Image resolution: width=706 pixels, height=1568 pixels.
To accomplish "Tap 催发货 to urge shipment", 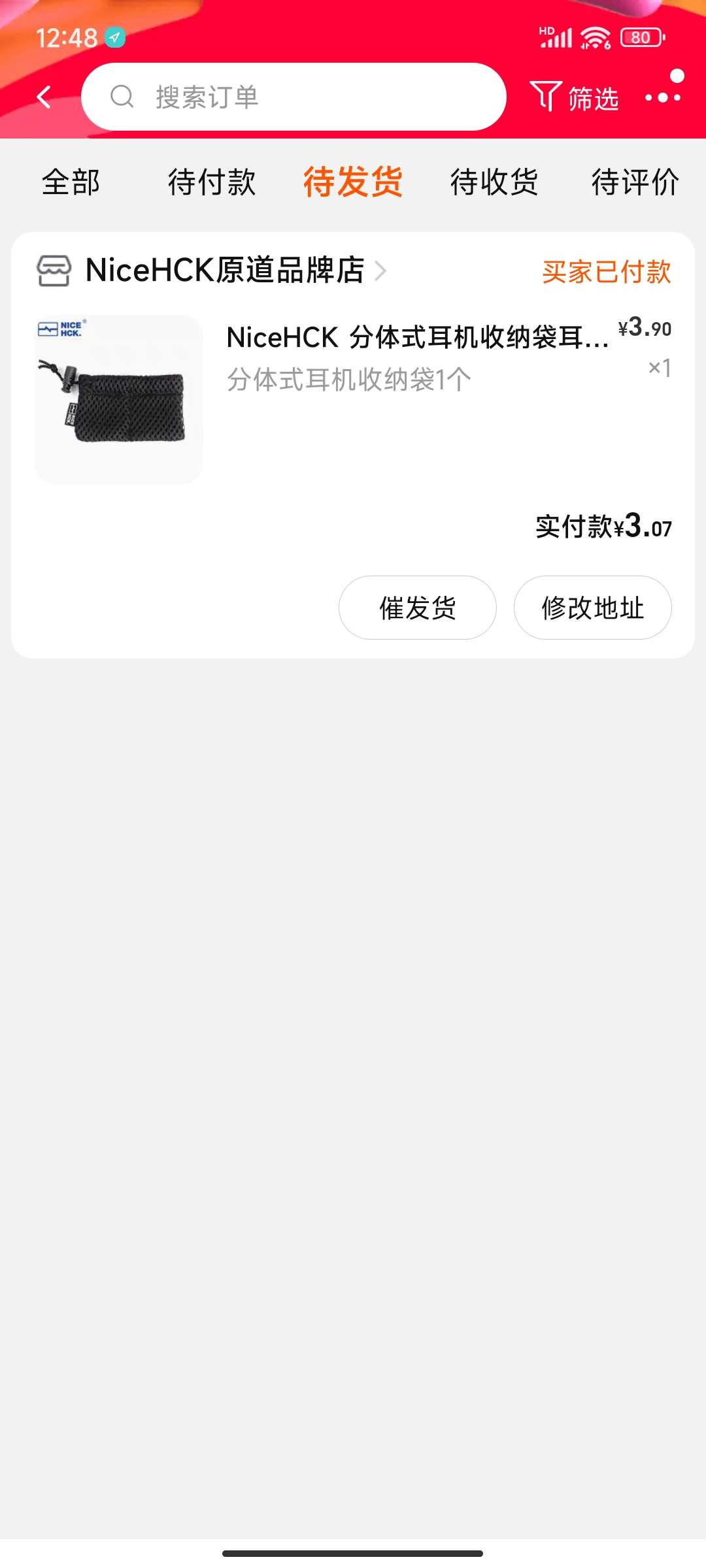I will click(417, 608).
